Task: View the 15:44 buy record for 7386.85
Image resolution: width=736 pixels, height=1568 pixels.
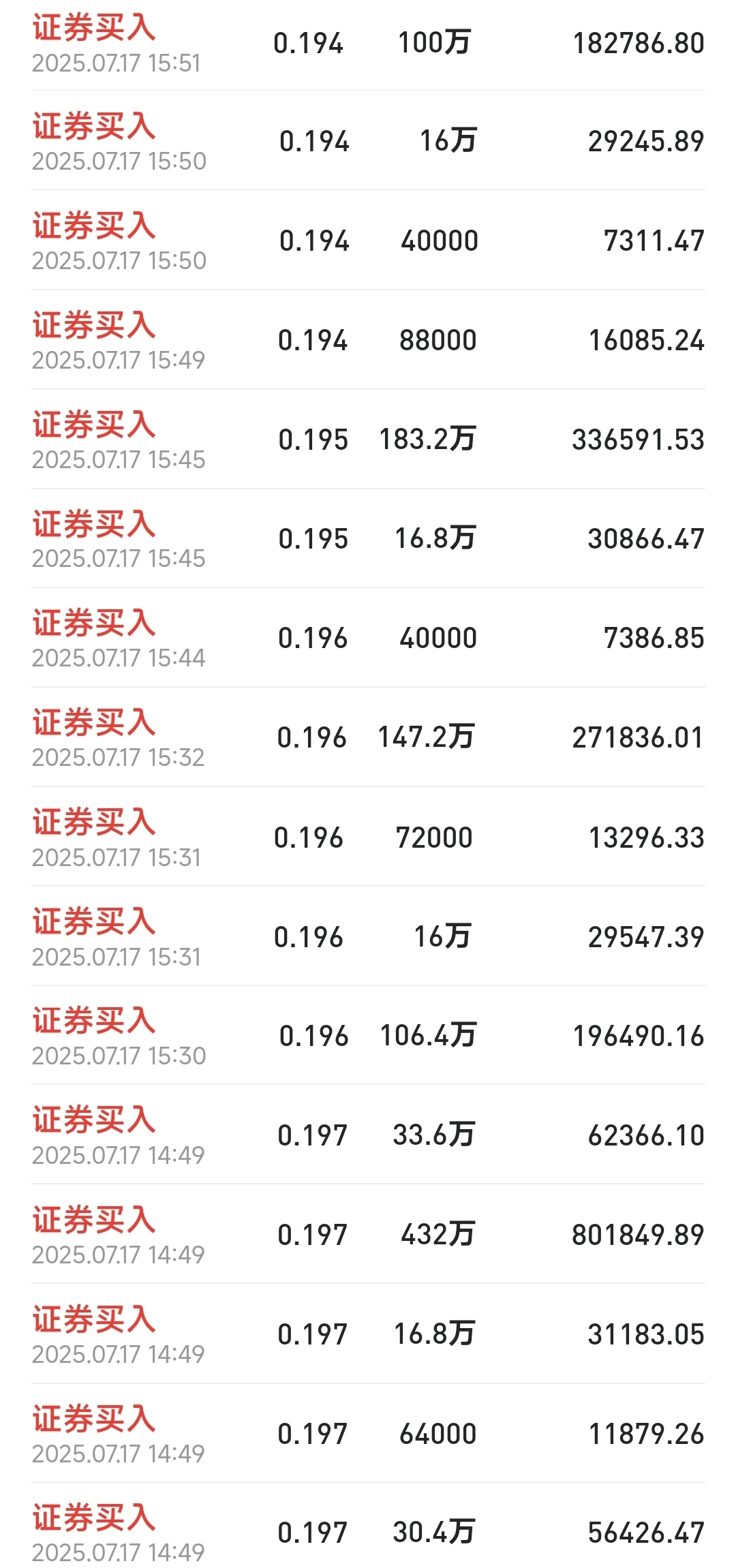Action: (x=368, y=638)
